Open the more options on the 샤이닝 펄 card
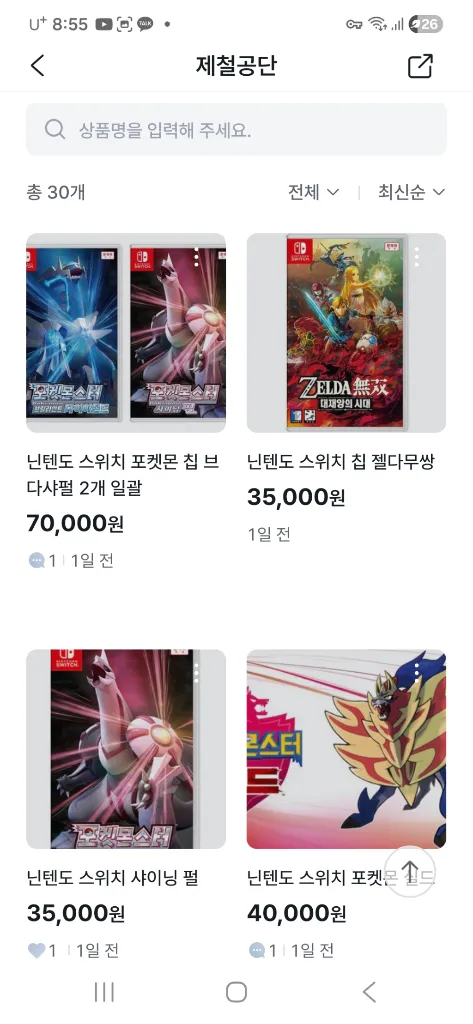473x1024 pixels. [196, 673]
